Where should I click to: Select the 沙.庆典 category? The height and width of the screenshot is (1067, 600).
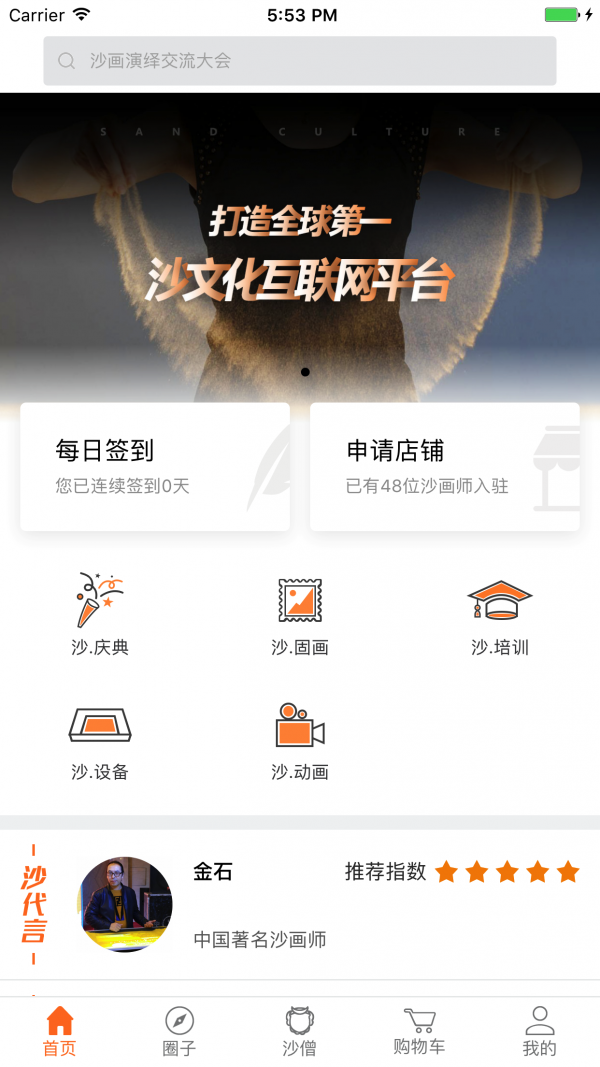pyautogui.click(x=100, y=614)
